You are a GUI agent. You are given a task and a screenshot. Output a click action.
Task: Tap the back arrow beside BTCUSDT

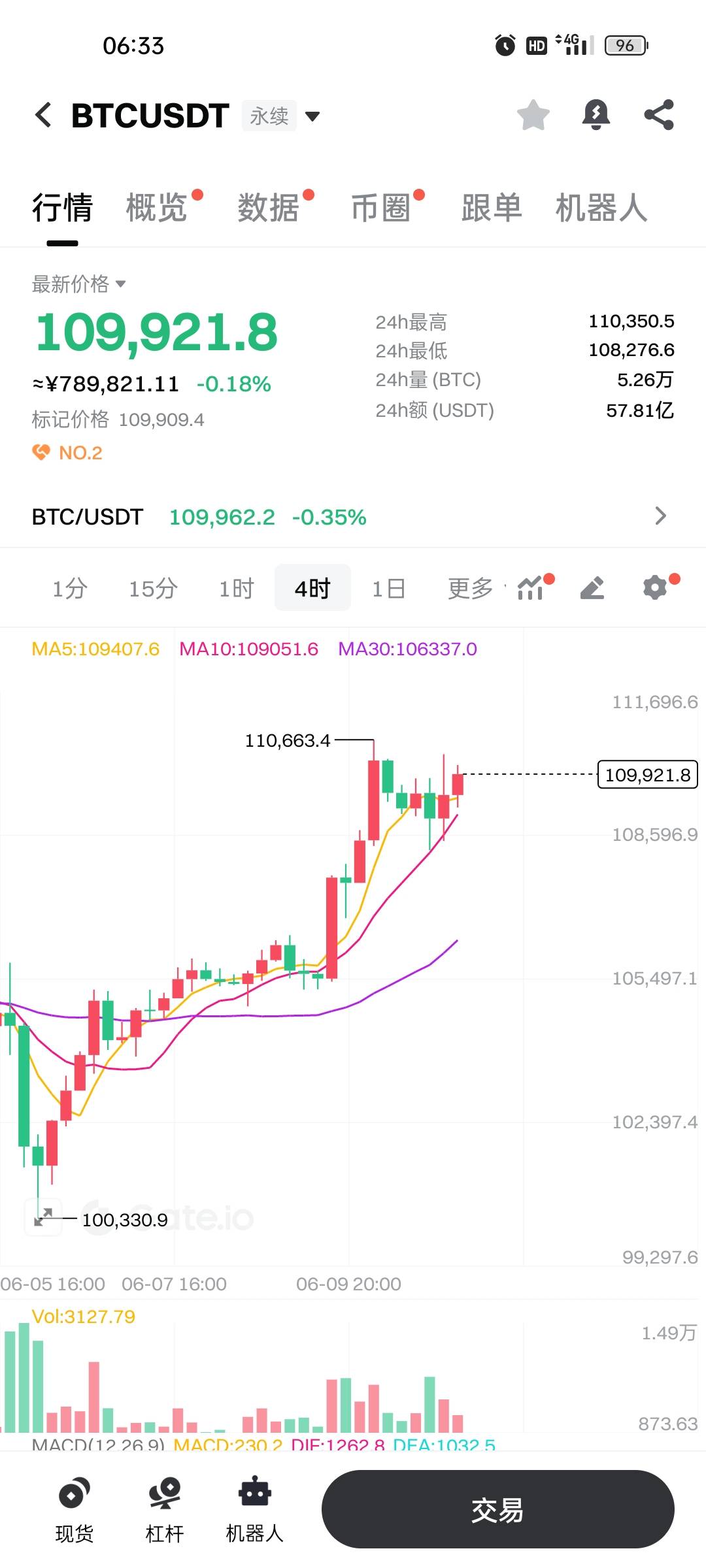(42, 114)
